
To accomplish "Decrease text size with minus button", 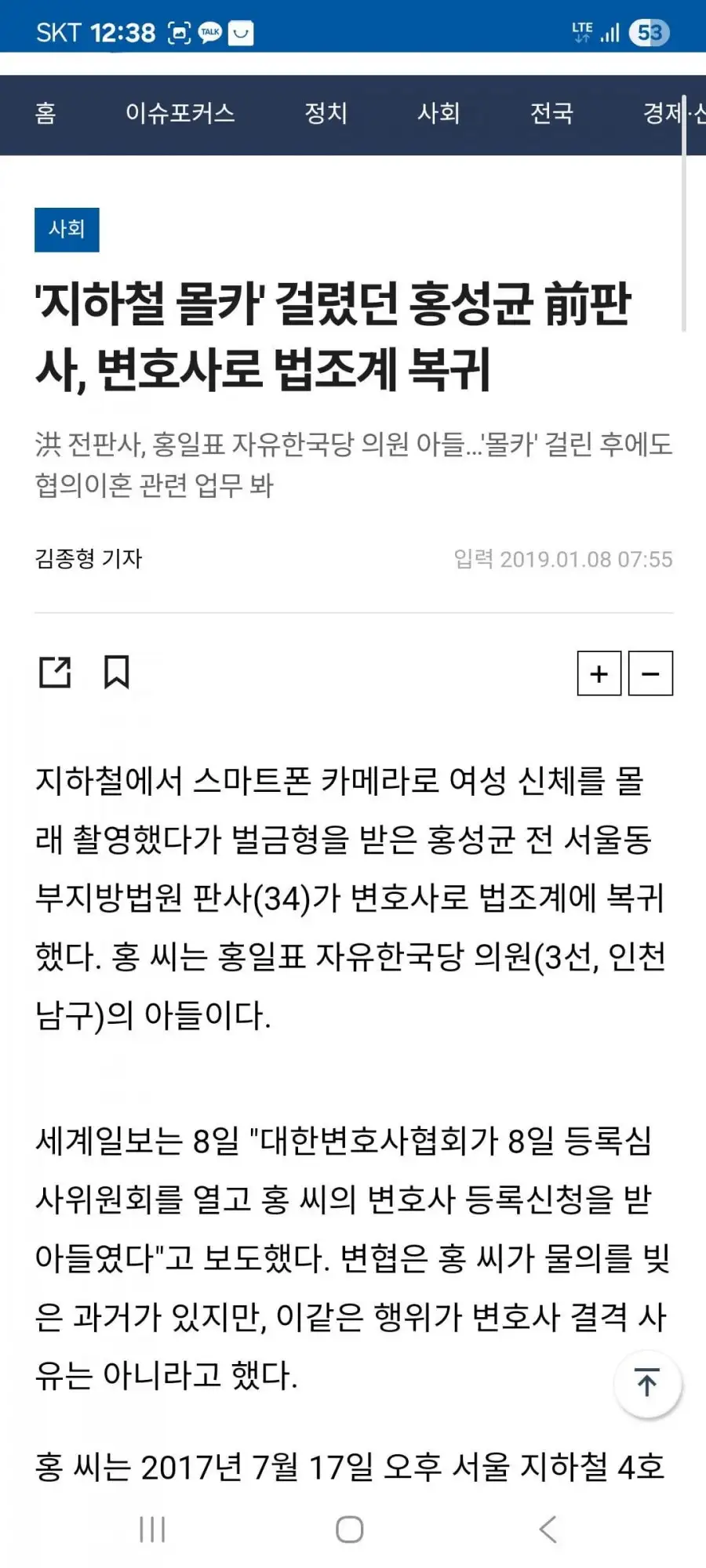I will (x=651, y=673).
